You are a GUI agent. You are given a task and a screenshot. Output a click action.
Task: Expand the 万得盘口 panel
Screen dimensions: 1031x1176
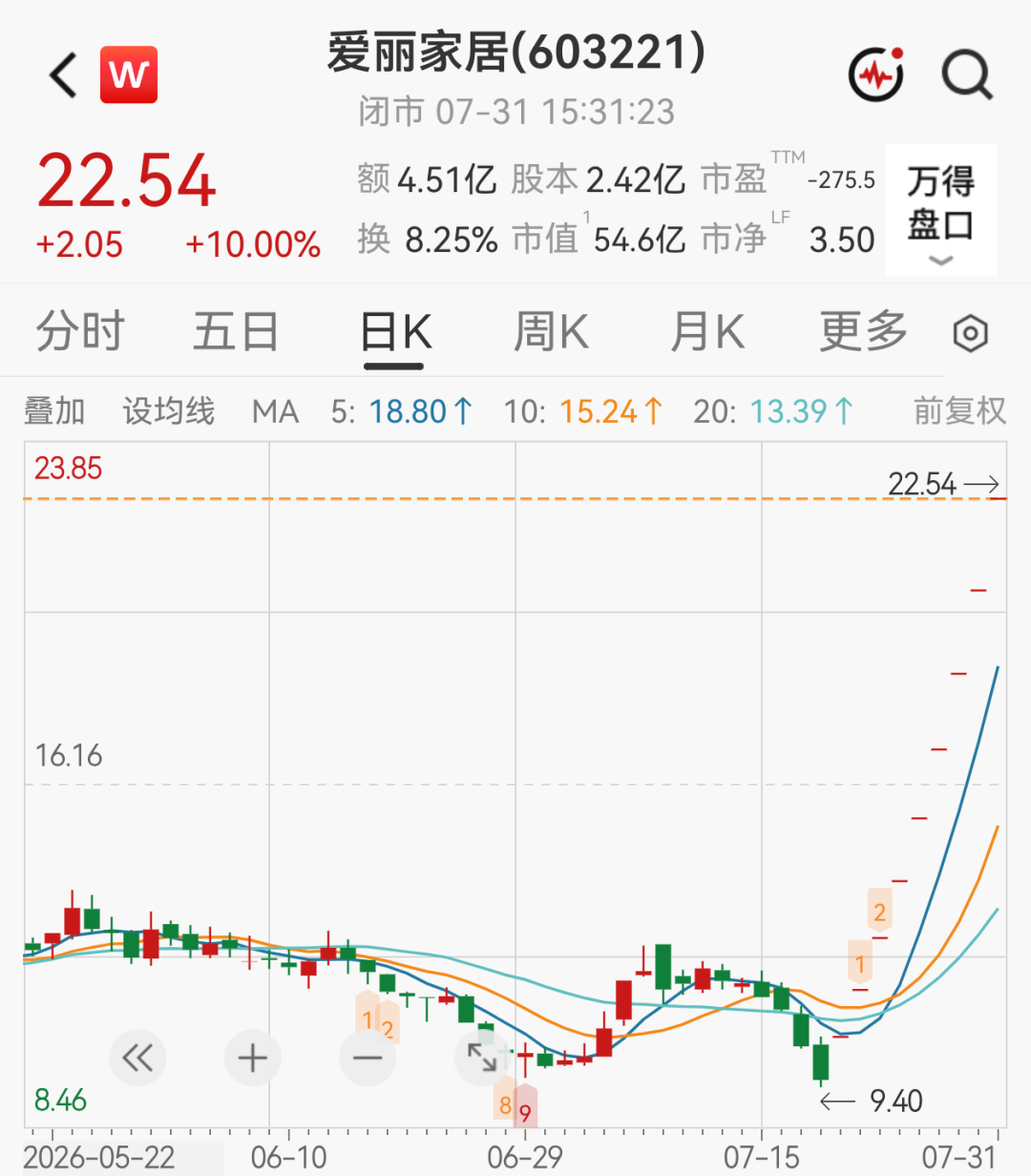[940, 210]
